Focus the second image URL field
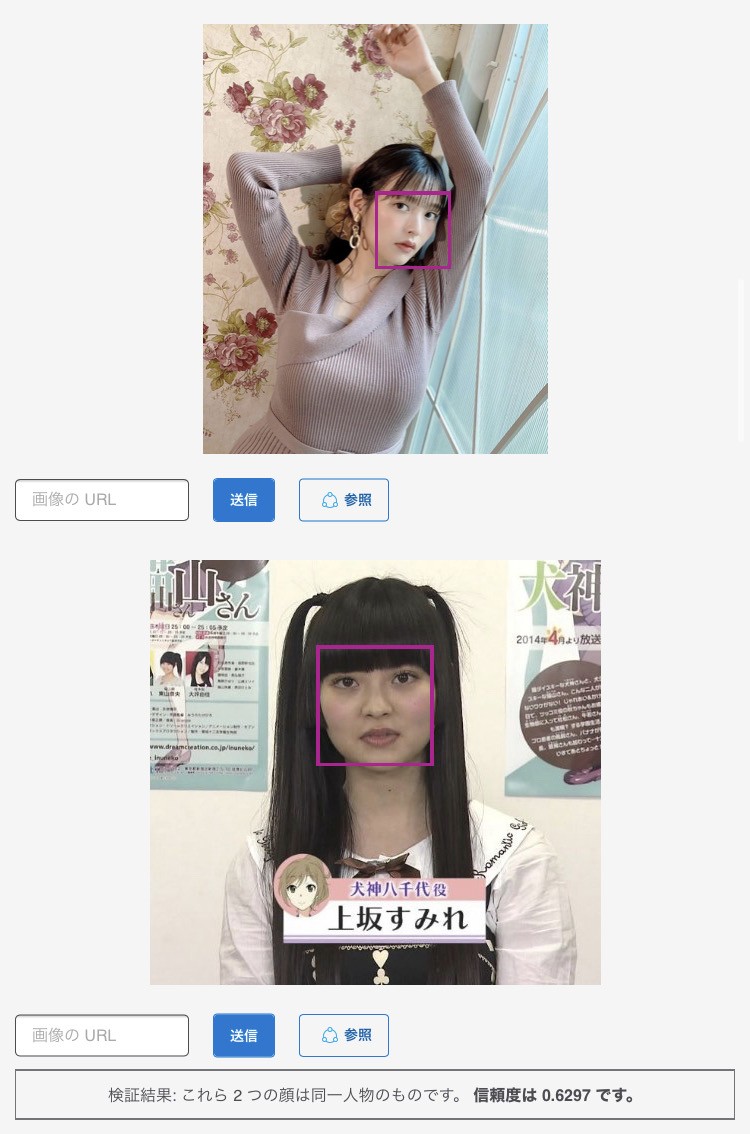Image resolution: width=750 pixels, height=1134 pixels. coord(102,1036)
